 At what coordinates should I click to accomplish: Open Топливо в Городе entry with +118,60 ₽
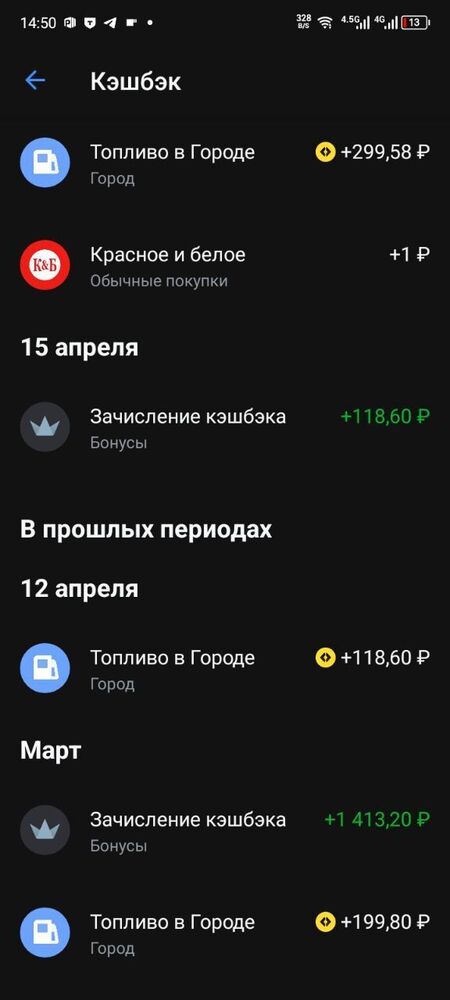(225, 668)
